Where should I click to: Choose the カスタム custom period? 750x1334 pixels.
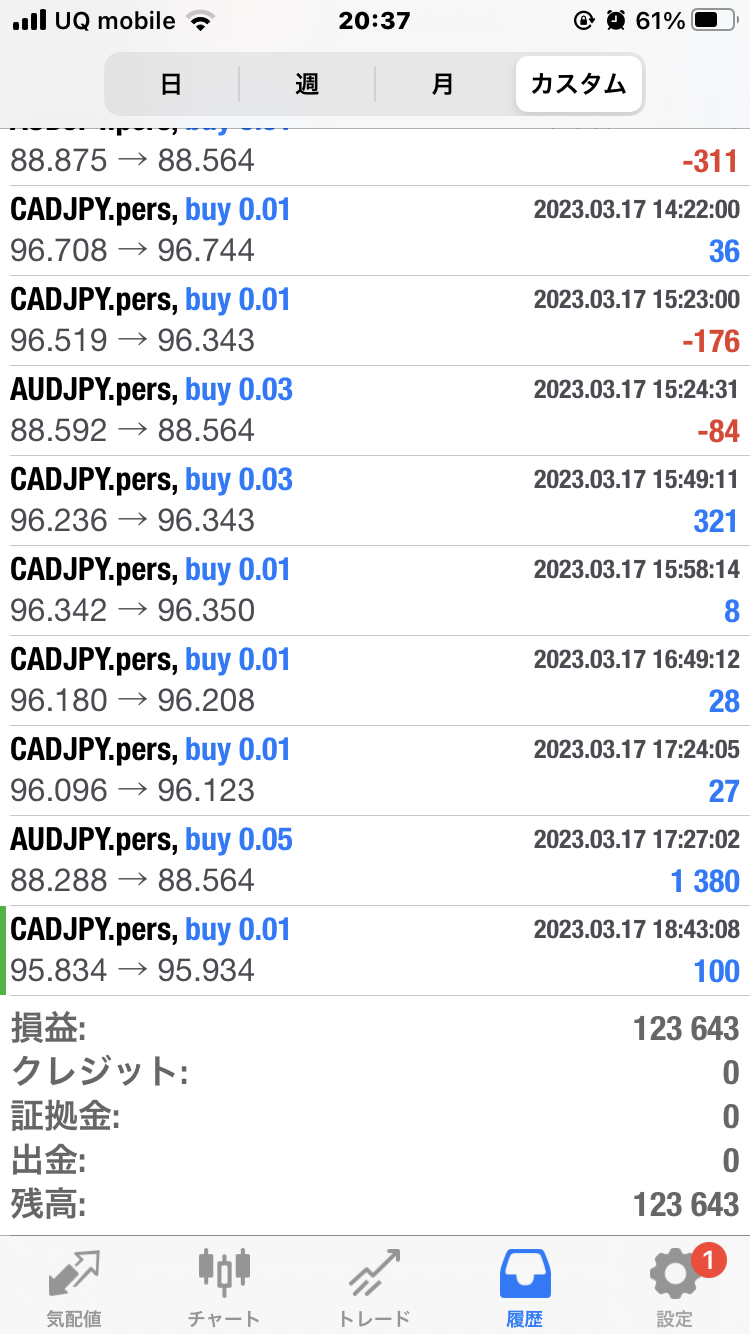(579, 84)
